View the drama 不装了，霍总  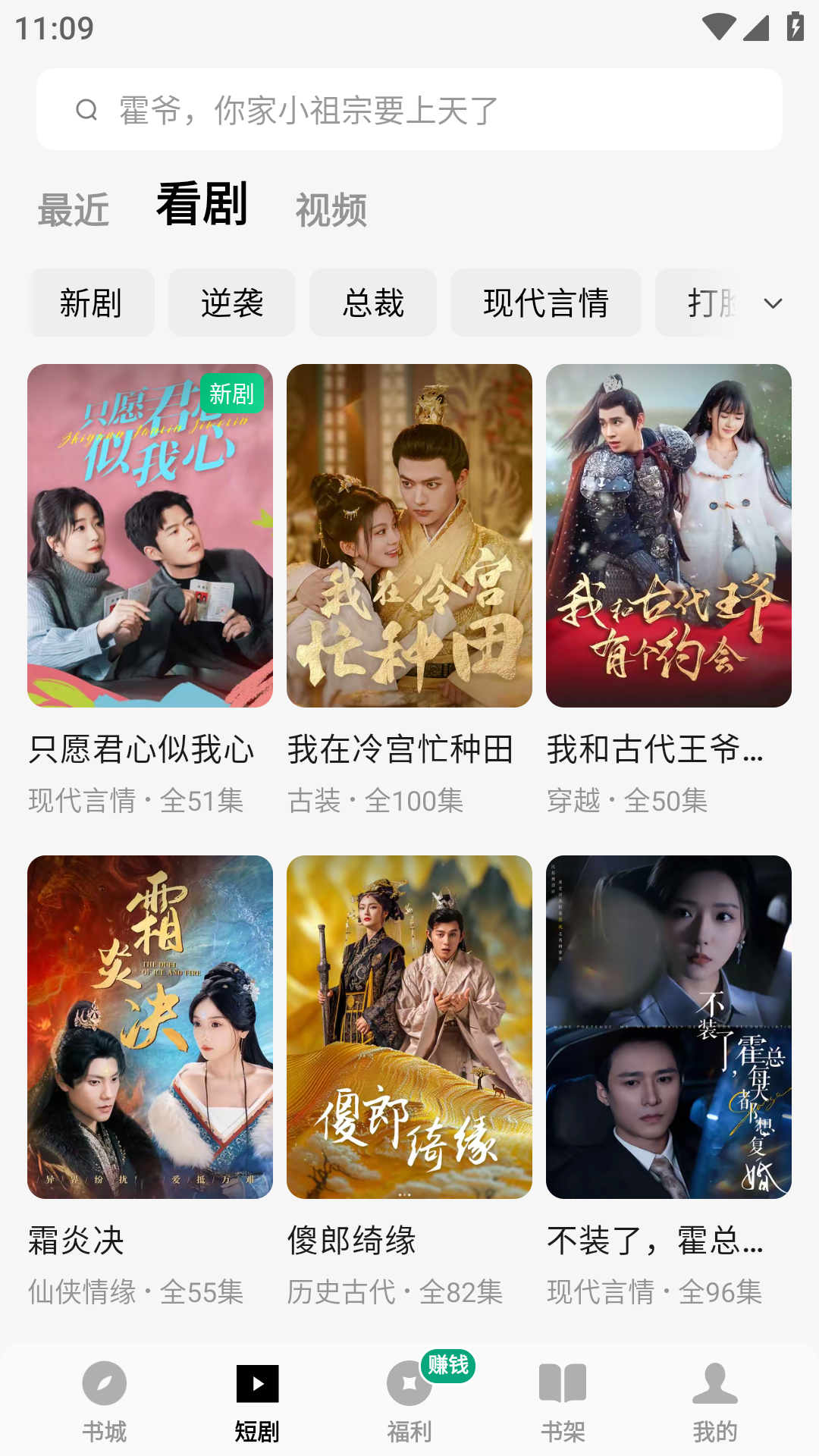click(x=669, y=1027)
